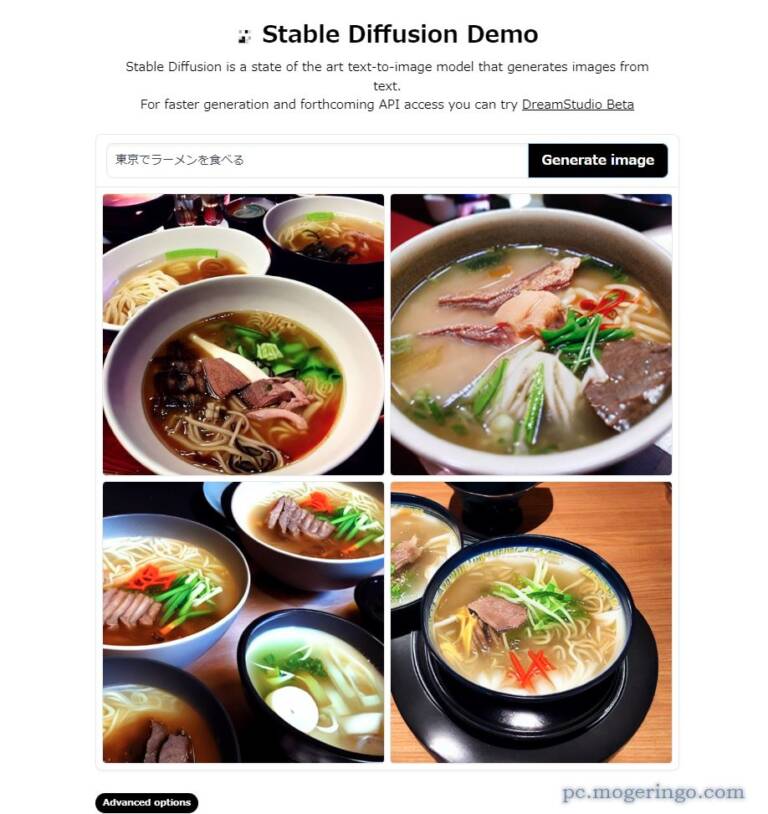768x814 pixels.
Task: Reveal advanced settings via the black pill button
Action: (146, 802)
